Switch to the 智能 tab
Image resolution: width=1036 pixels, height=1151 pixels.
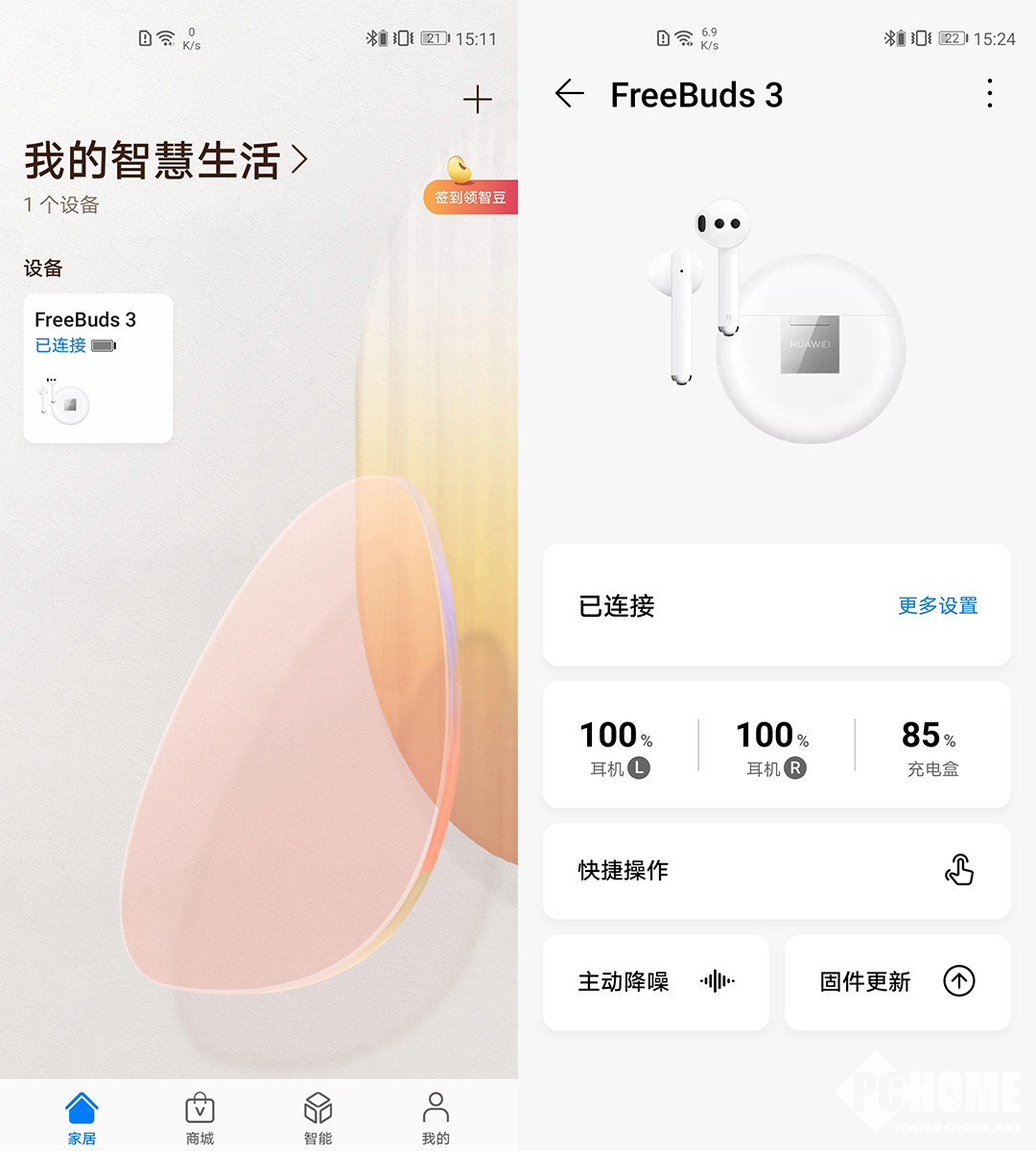coord(318,1117)
